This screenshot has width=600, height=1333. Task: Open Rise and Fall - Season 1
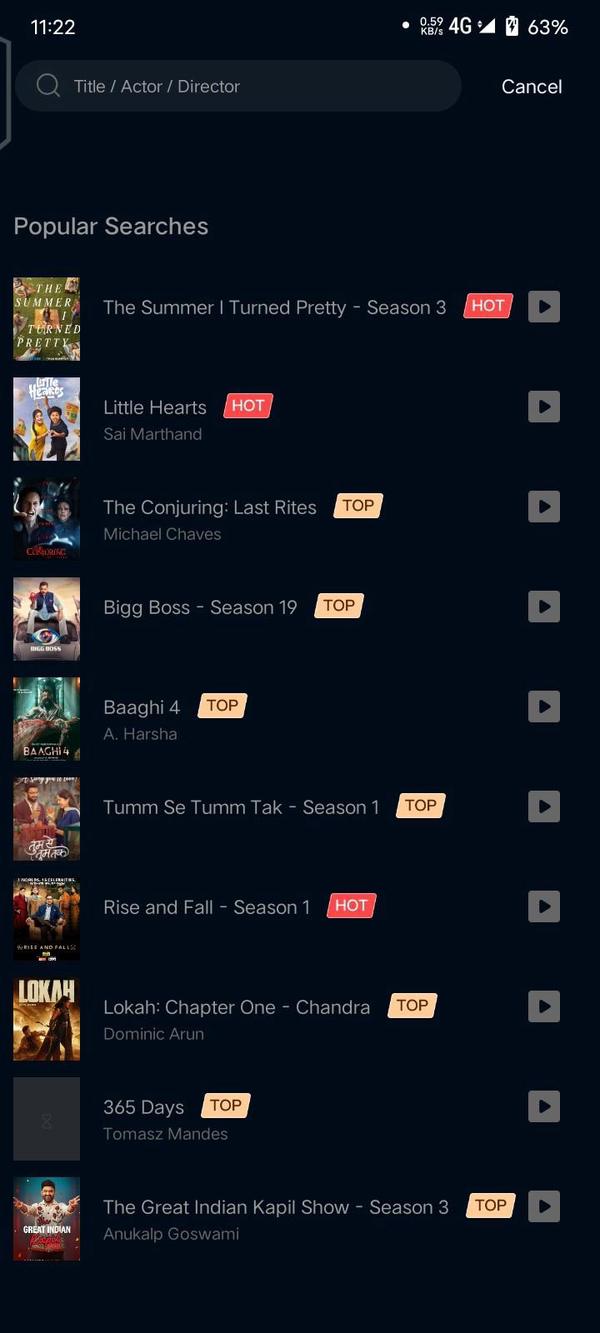tap(207, 908)
